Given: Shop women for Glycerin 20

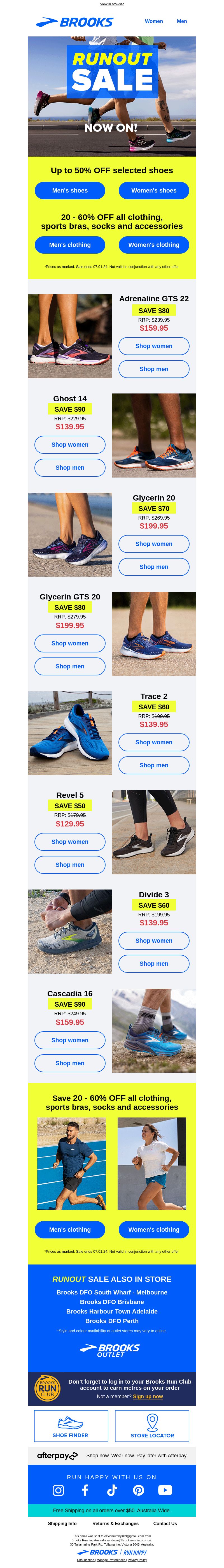Looking at the screenshot, I should [153, 544].
